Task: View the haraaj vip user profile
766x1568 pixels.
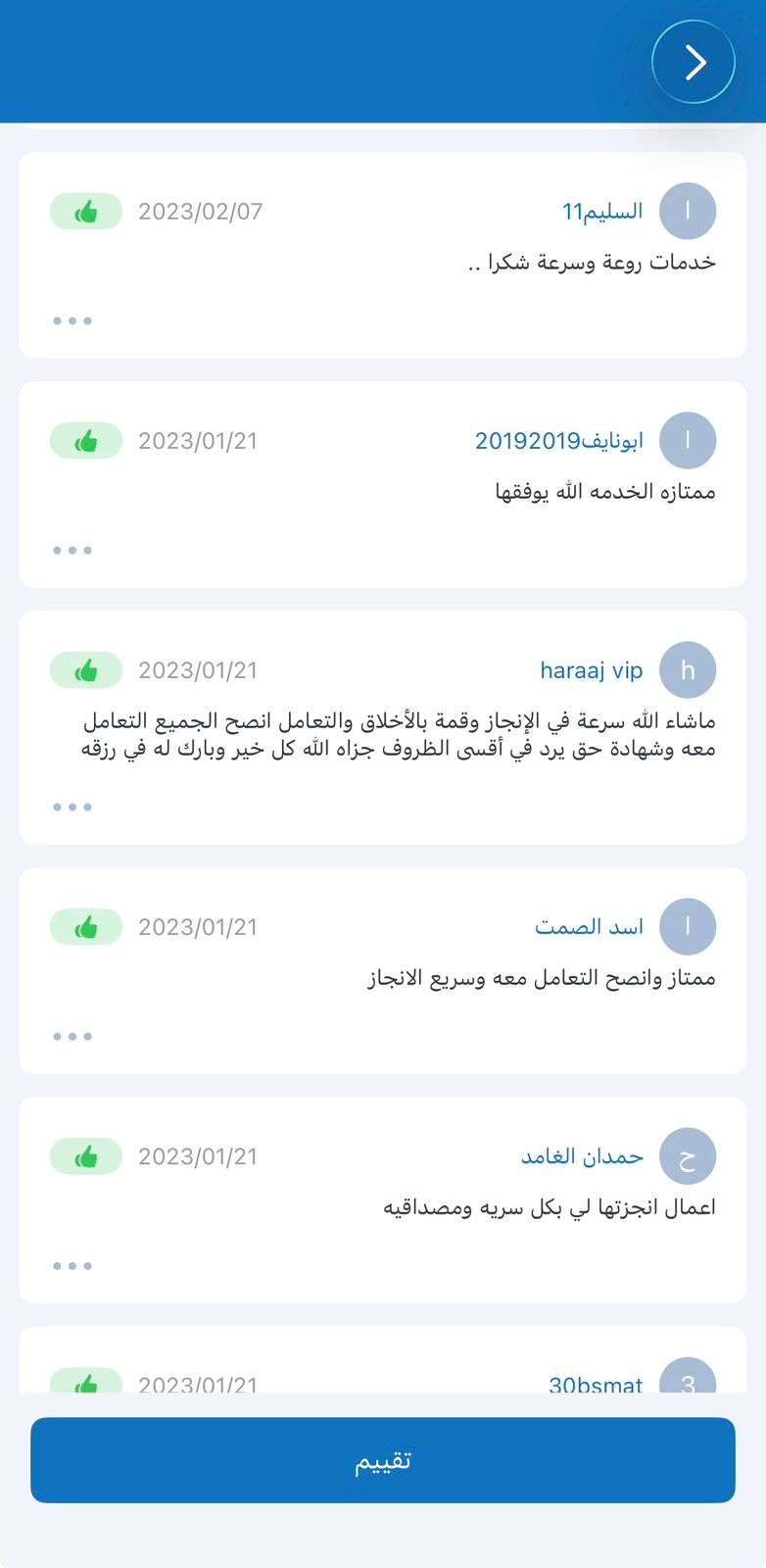Action: [x=591, y=670]
